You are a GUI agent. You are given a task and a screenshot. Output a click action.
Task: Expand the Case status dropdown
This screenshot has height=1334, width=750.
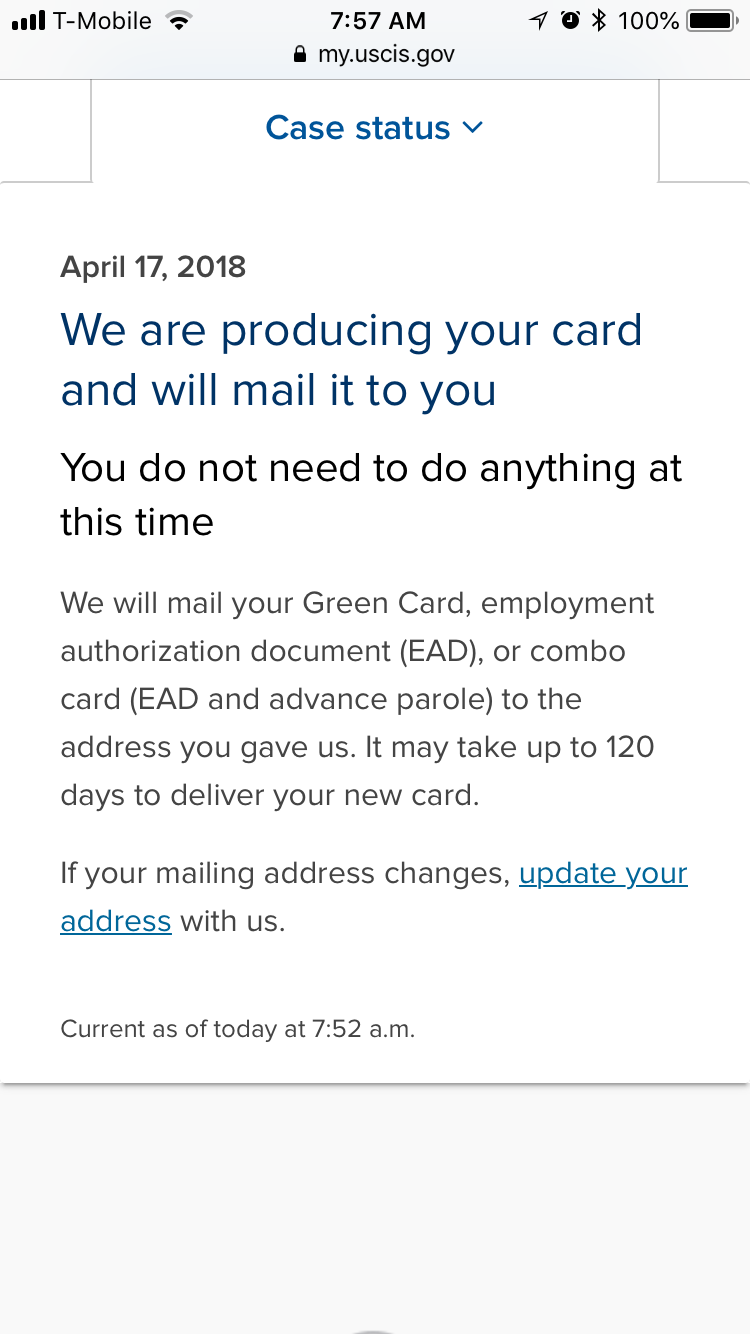click(374, 128)
